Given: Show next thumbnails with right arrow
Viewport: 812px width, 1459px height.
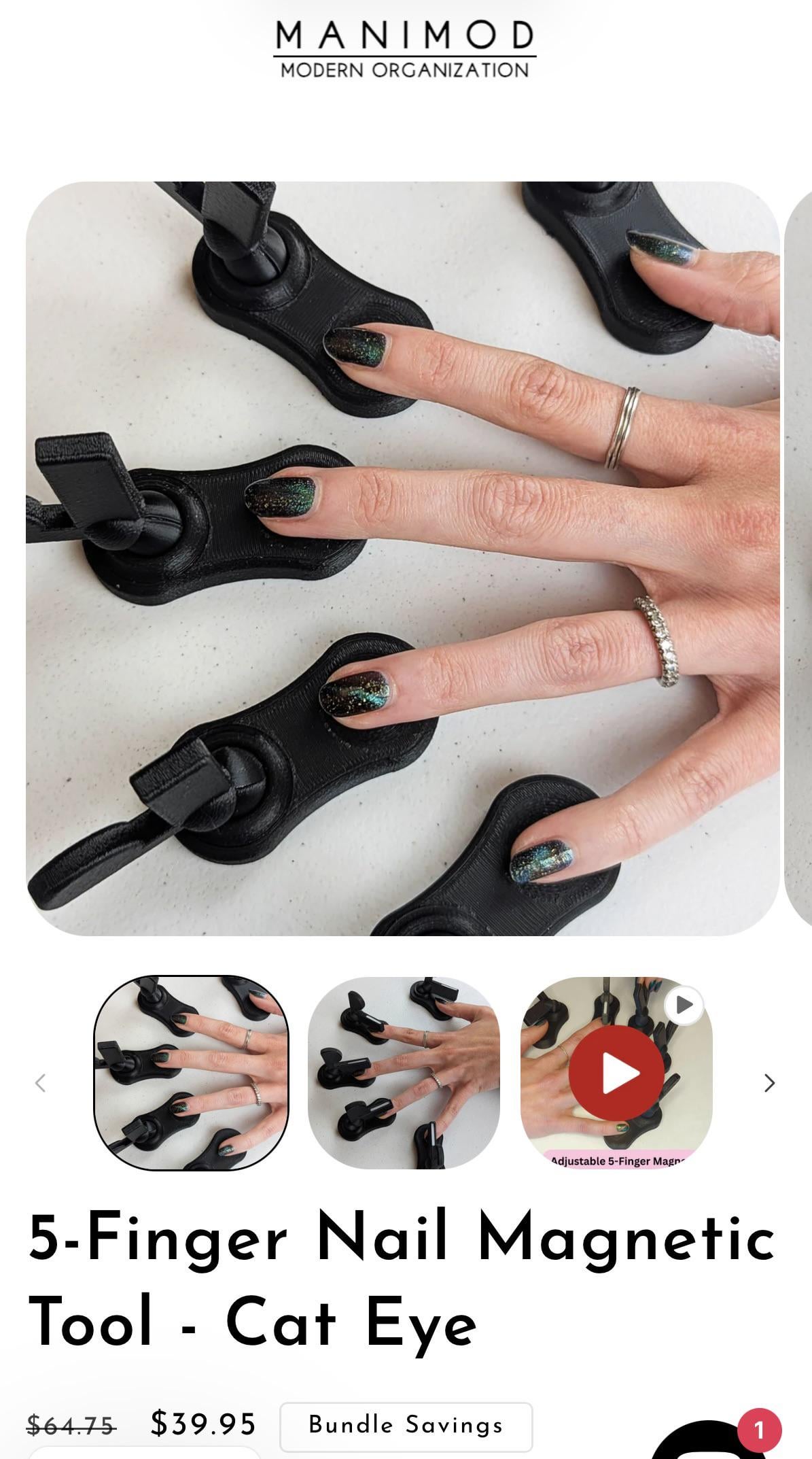Looking at the screenshot, I should (769, 1082).
